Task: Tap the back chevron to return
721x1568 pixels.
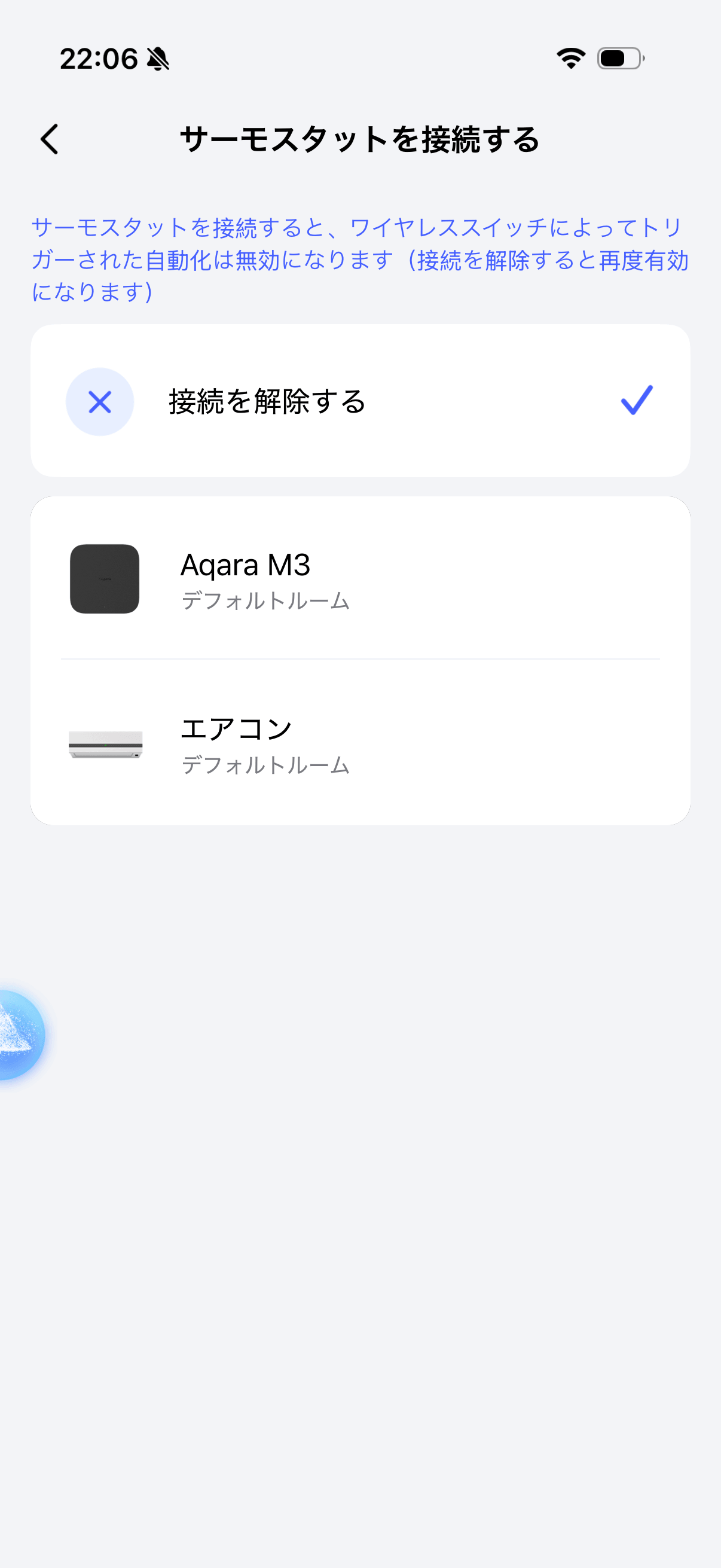Action: 50,139
